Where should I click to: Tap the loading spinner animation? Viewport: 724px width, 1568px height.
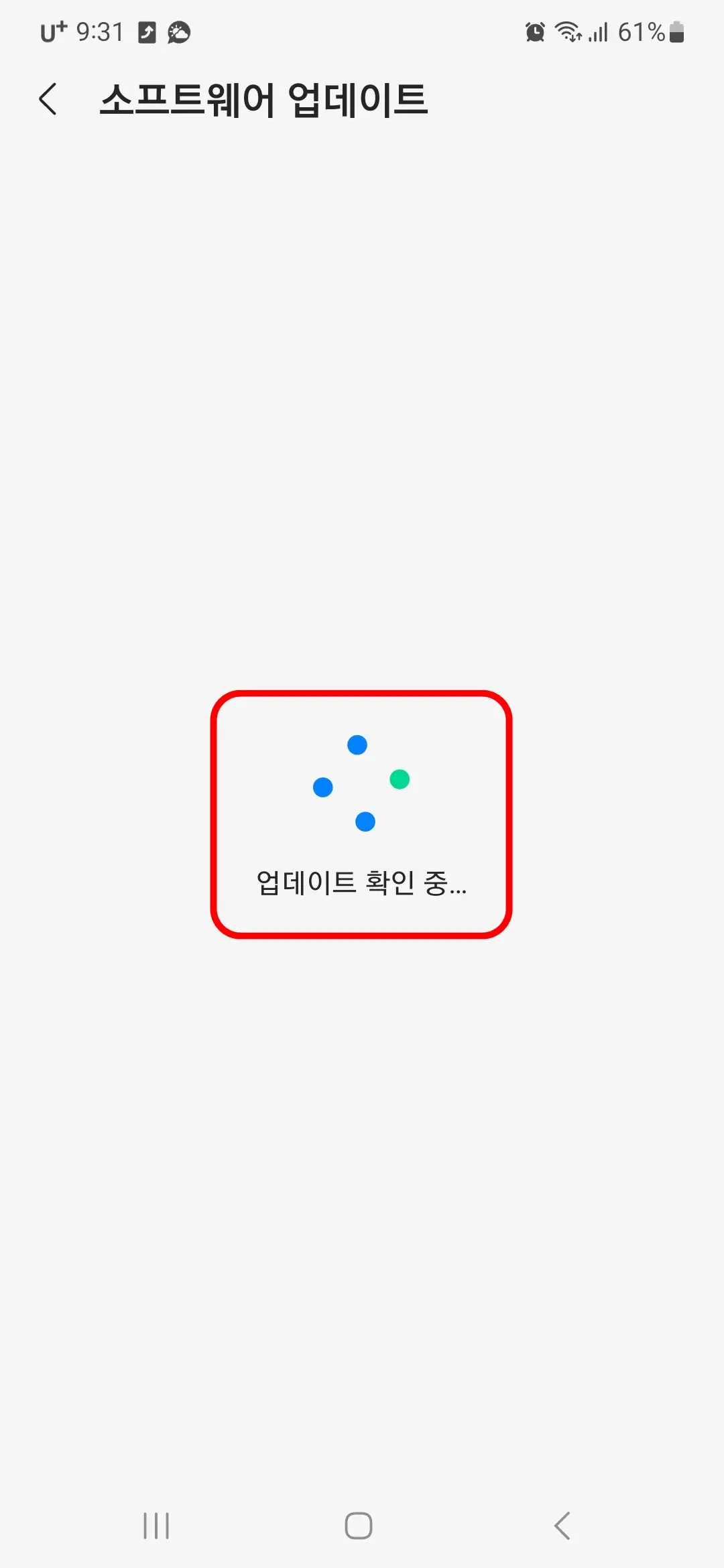coord(361,783)
